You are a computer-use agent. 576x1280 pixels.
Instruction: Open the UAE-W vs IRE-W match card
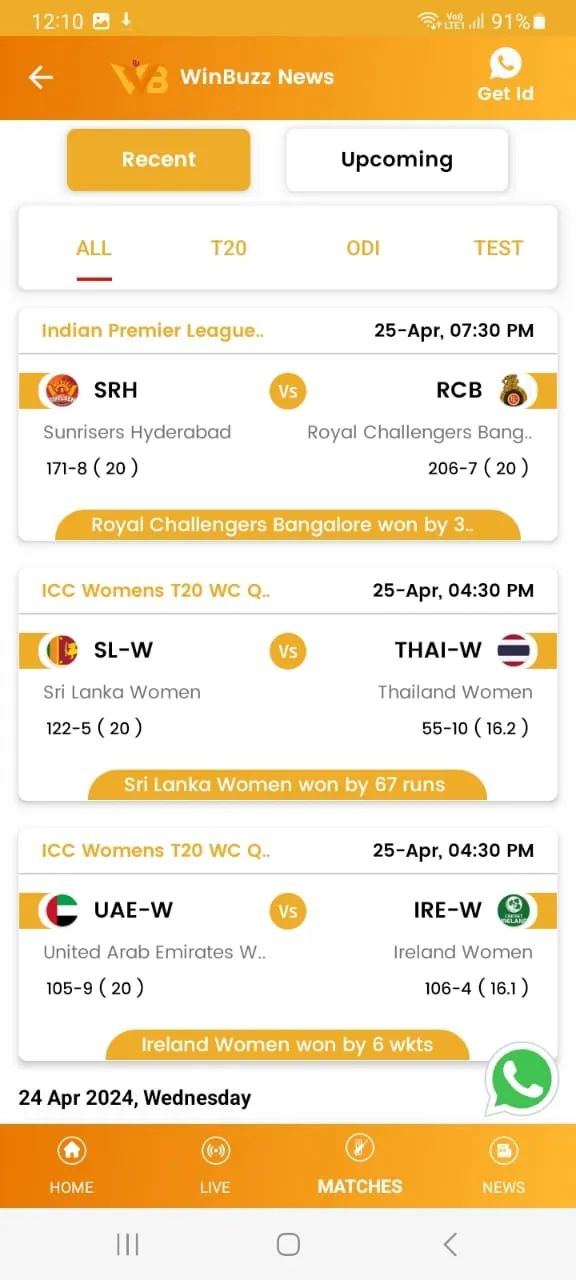(288, 944)
